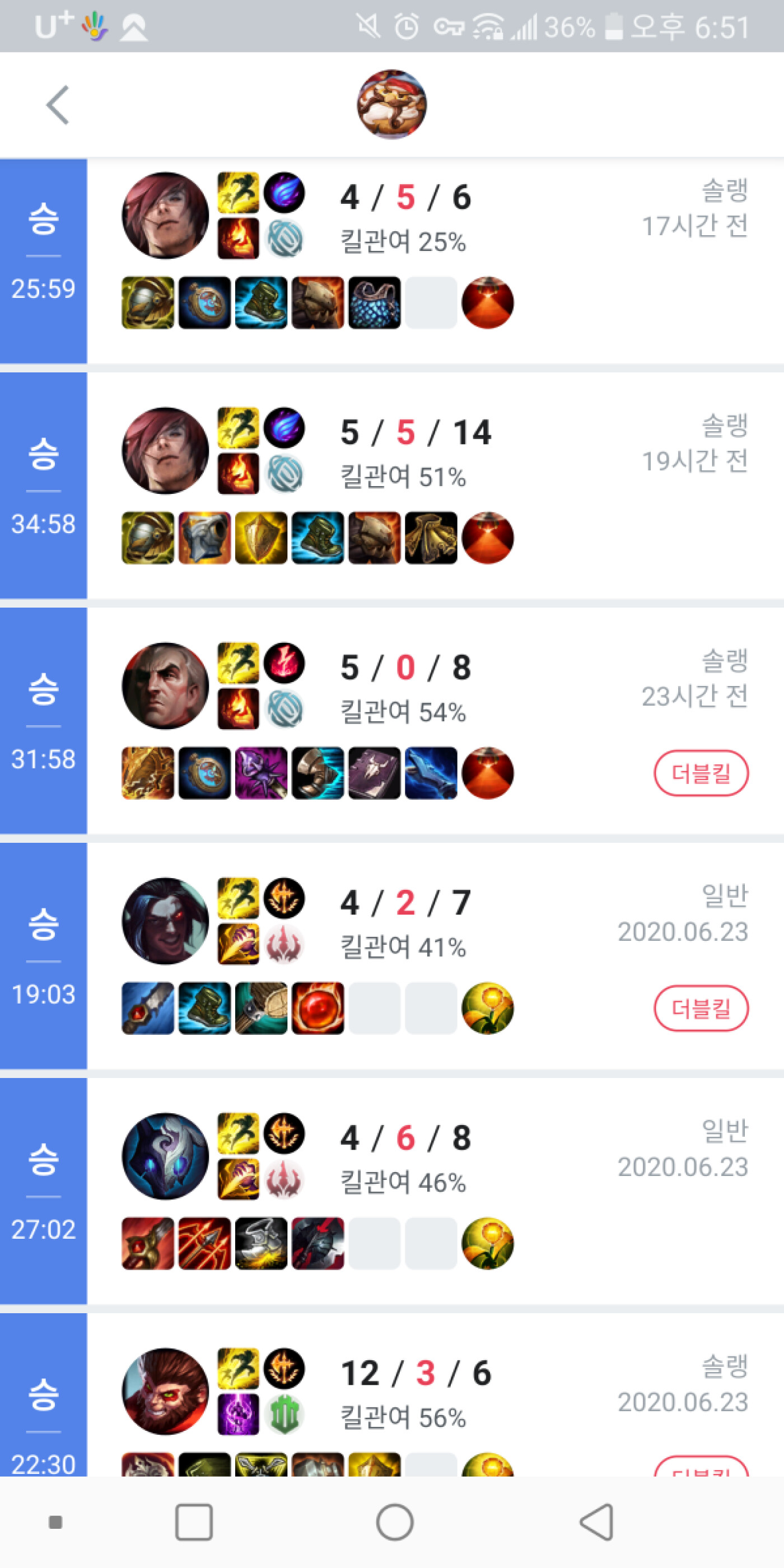Go back using the top-left arrow
The image size is (784, 1568).
[58, 105]
